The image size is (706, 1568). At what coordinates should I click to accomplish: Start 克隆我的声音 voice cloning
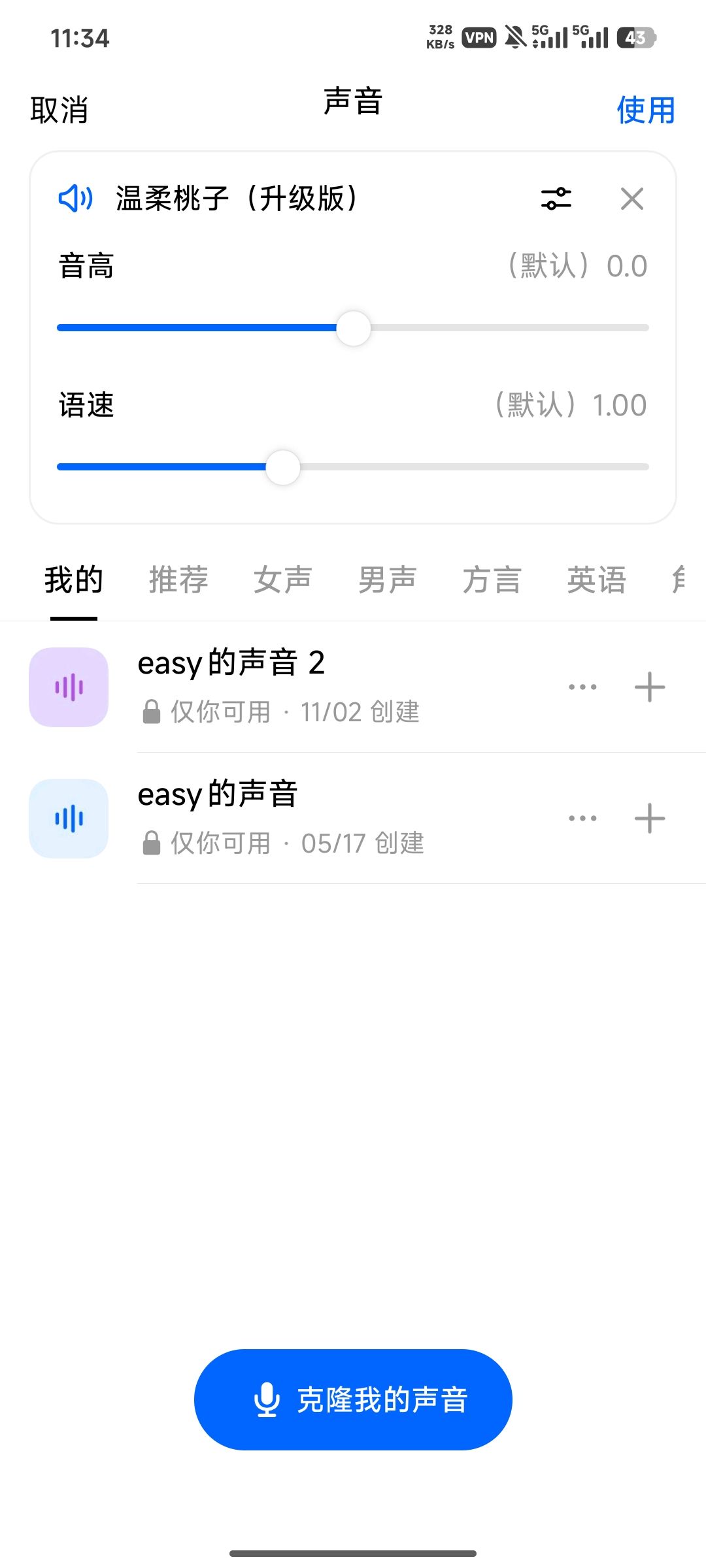tap(353, 1399)
